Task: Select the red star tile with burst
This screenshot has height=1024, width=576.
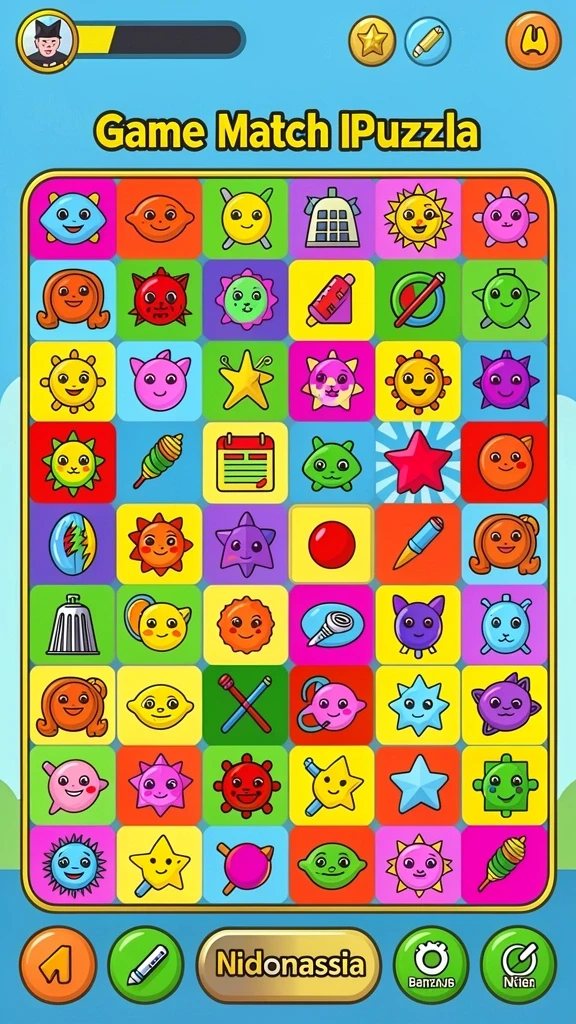Action: pyautogui.click(x=418, y=462)
